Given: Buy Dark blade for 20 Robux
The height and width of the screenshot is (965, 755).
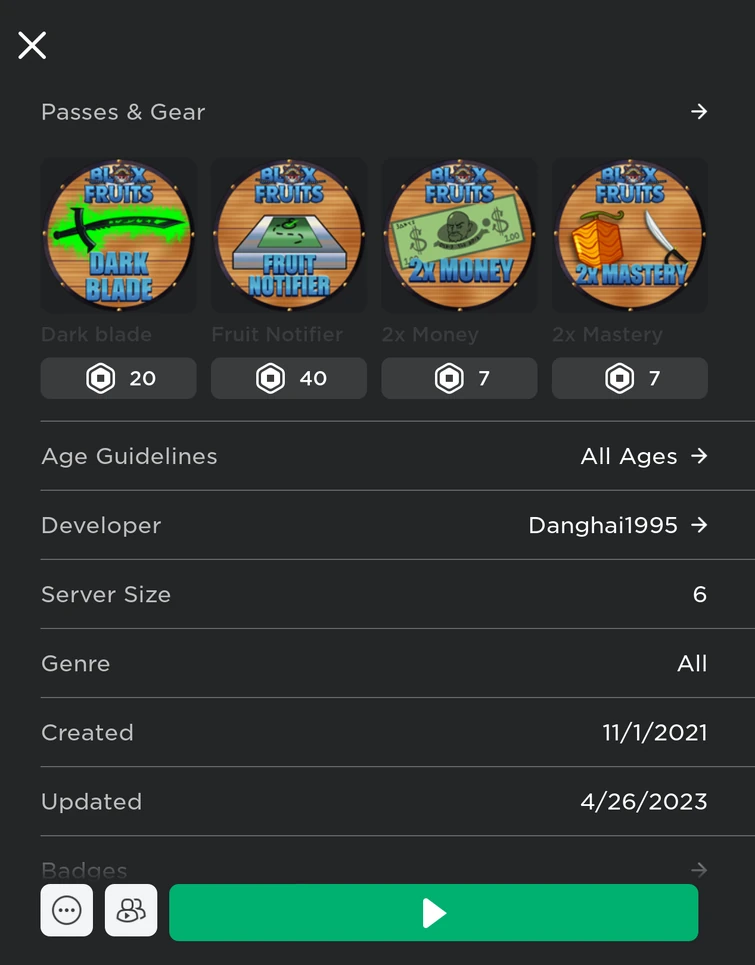Looking at the screenshot, I should [118, 378].
